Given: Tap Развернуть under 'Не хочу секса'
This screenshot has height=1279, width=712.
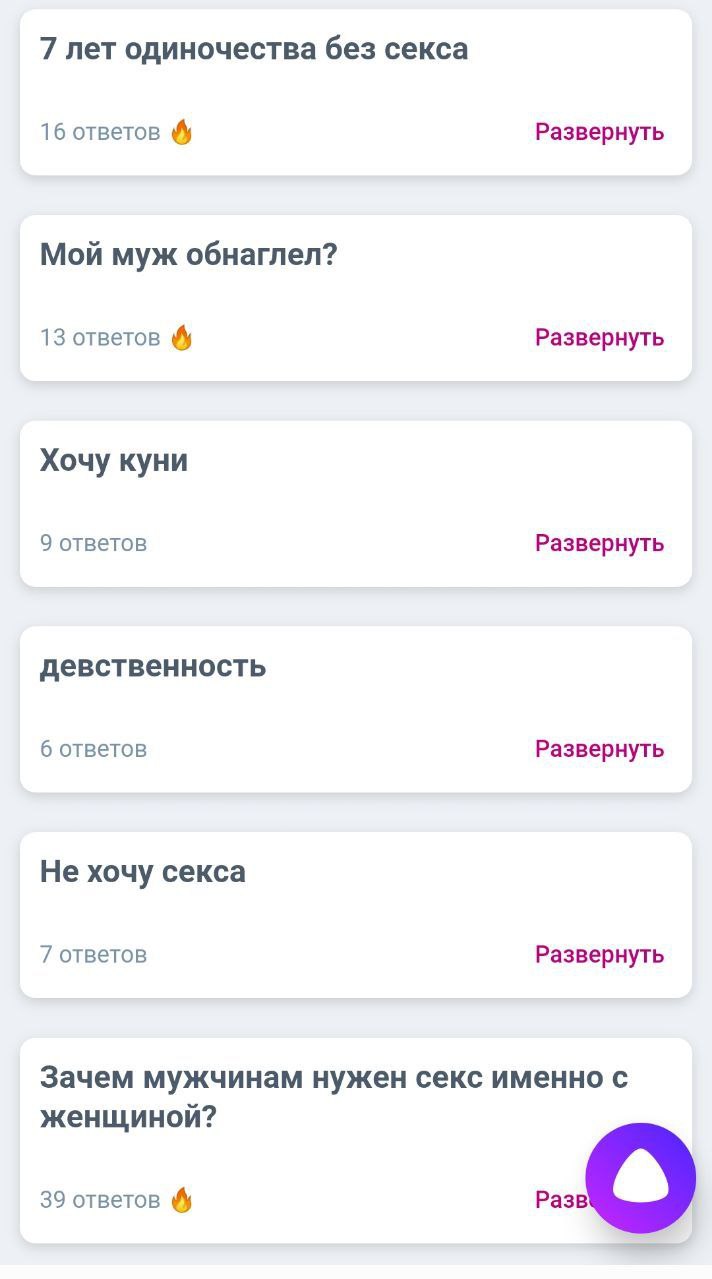Looking at the screenshot, I should [x=599, y=955].
